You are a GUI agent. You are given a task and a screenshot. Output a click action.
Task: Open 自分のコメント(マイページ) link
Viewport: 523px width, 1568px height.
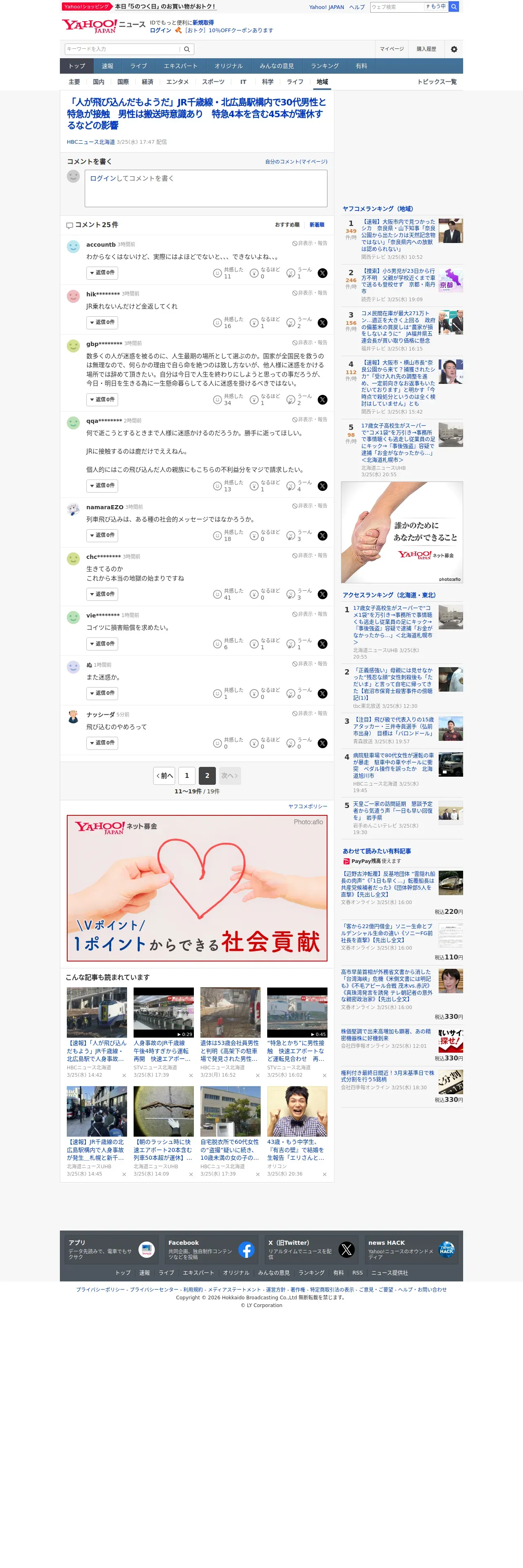click(x=296, y=162)
